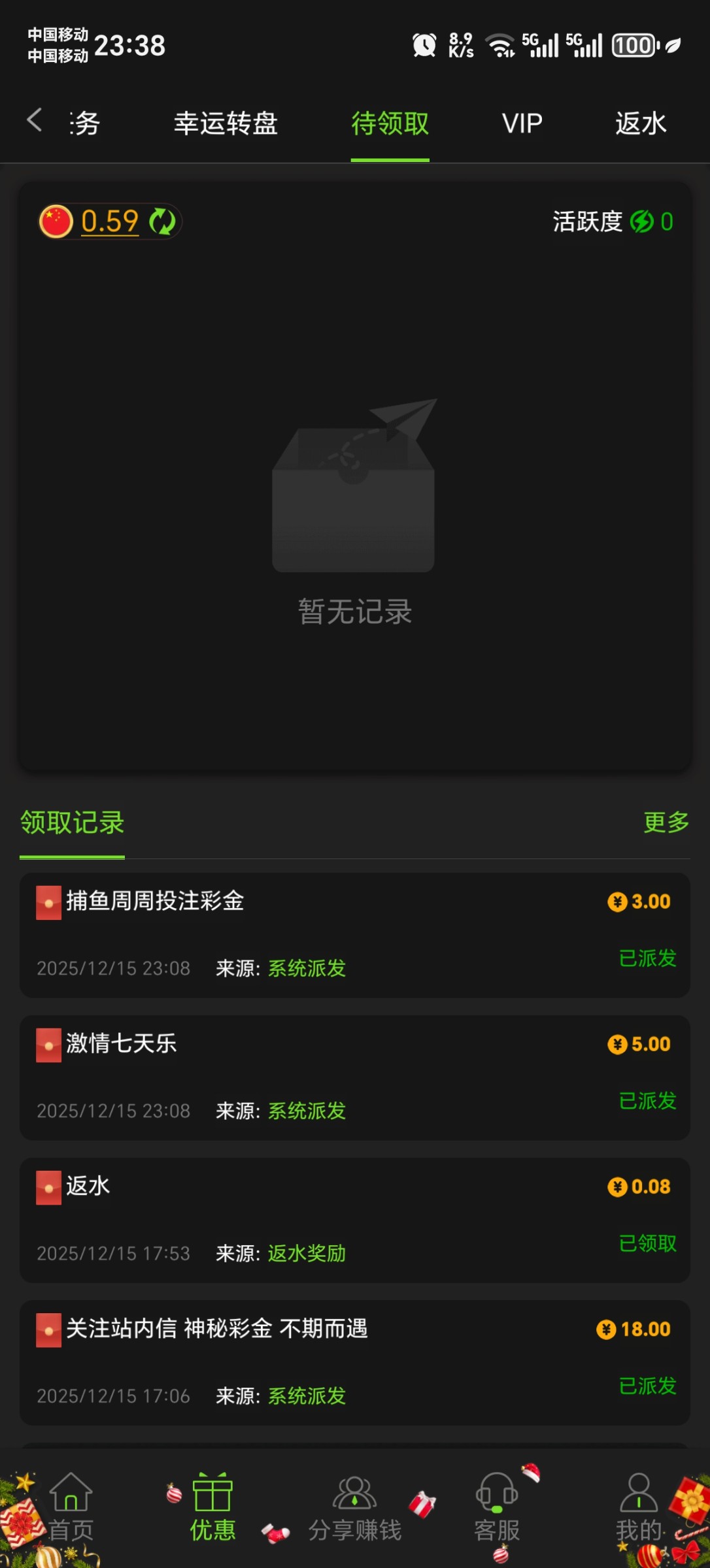Viewport: 710px width, 1568px height.
Task: View the 返水 0.08 record
Action: (x=354, y=1220)
